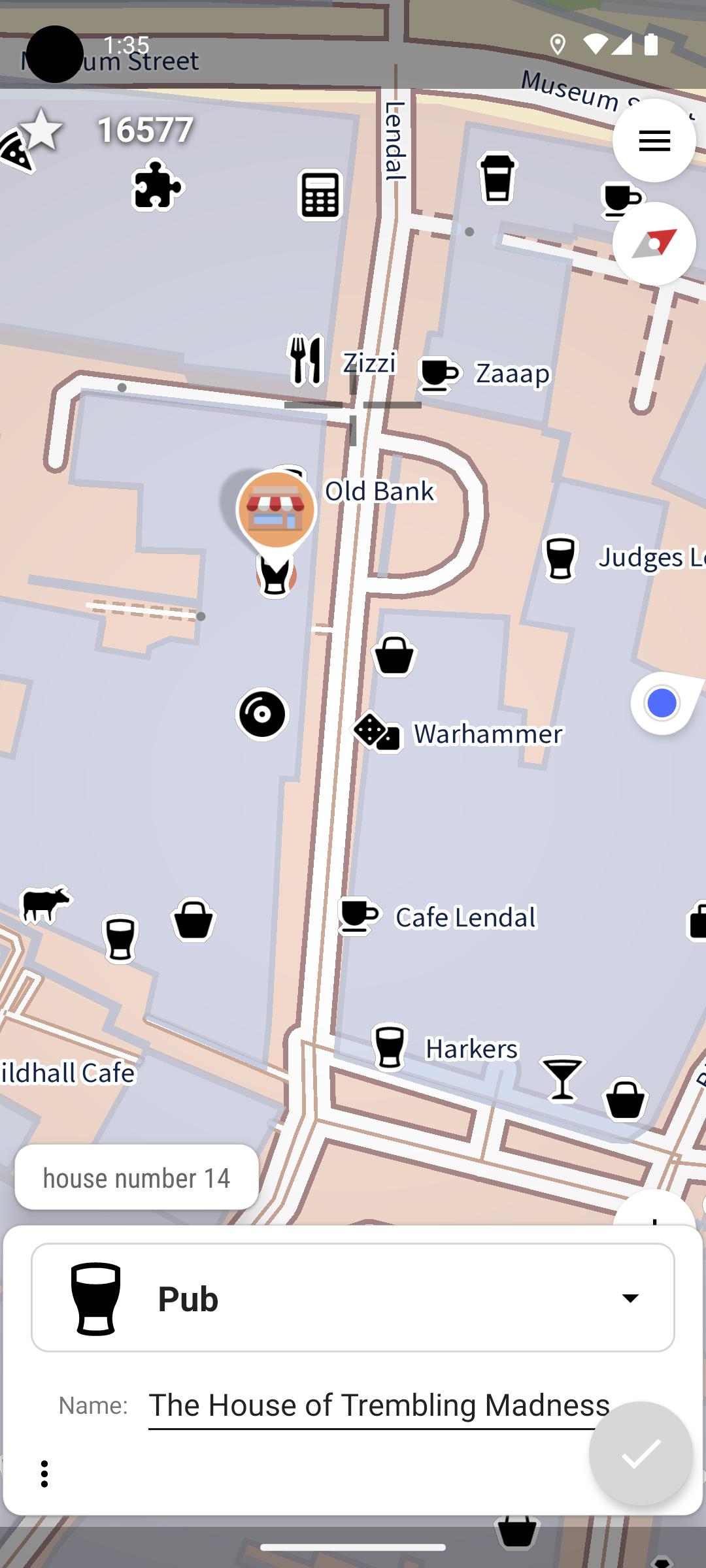The width and height of the screenshot is (706, 1568).
Task: Select the Cafe Lendal cup marker
Action: 359,916
